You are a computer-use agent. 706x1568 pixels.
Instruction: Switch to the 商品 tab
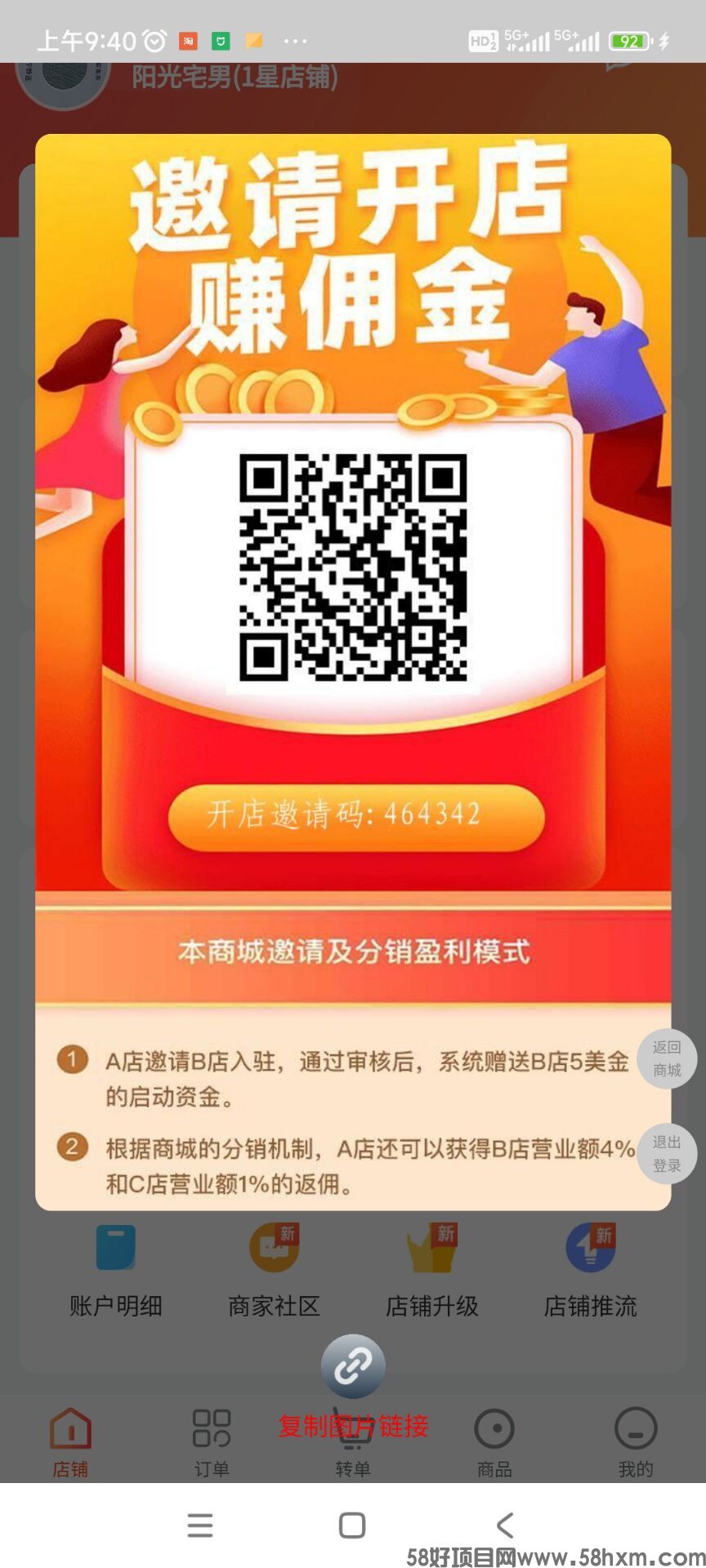(x=494, y=1442)
